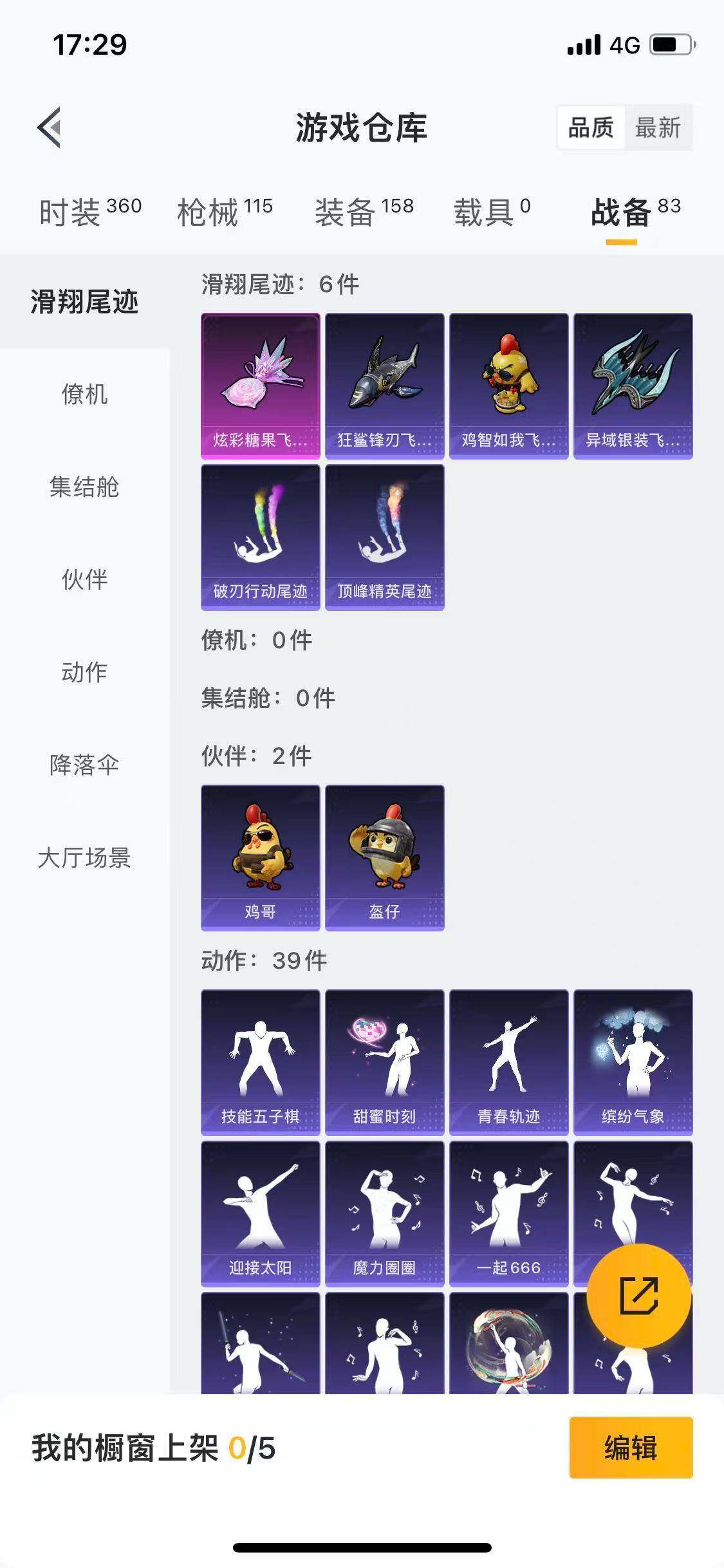
Task: Choose 降落伞 from the side category list
Action: (x=86, y=765)
